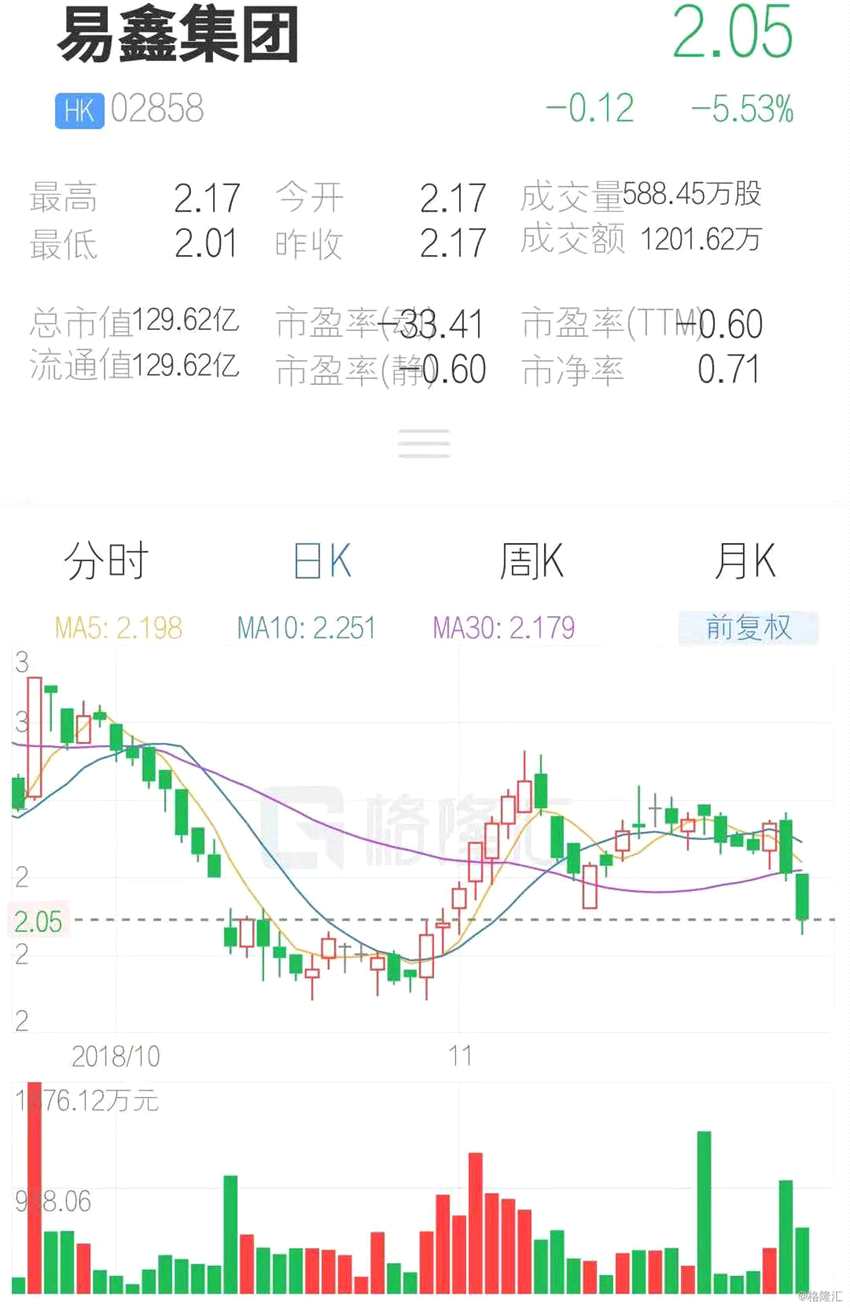Select the 周K weekly chart view
Screen dimensions: 850x1308
[x=531, y=562]
